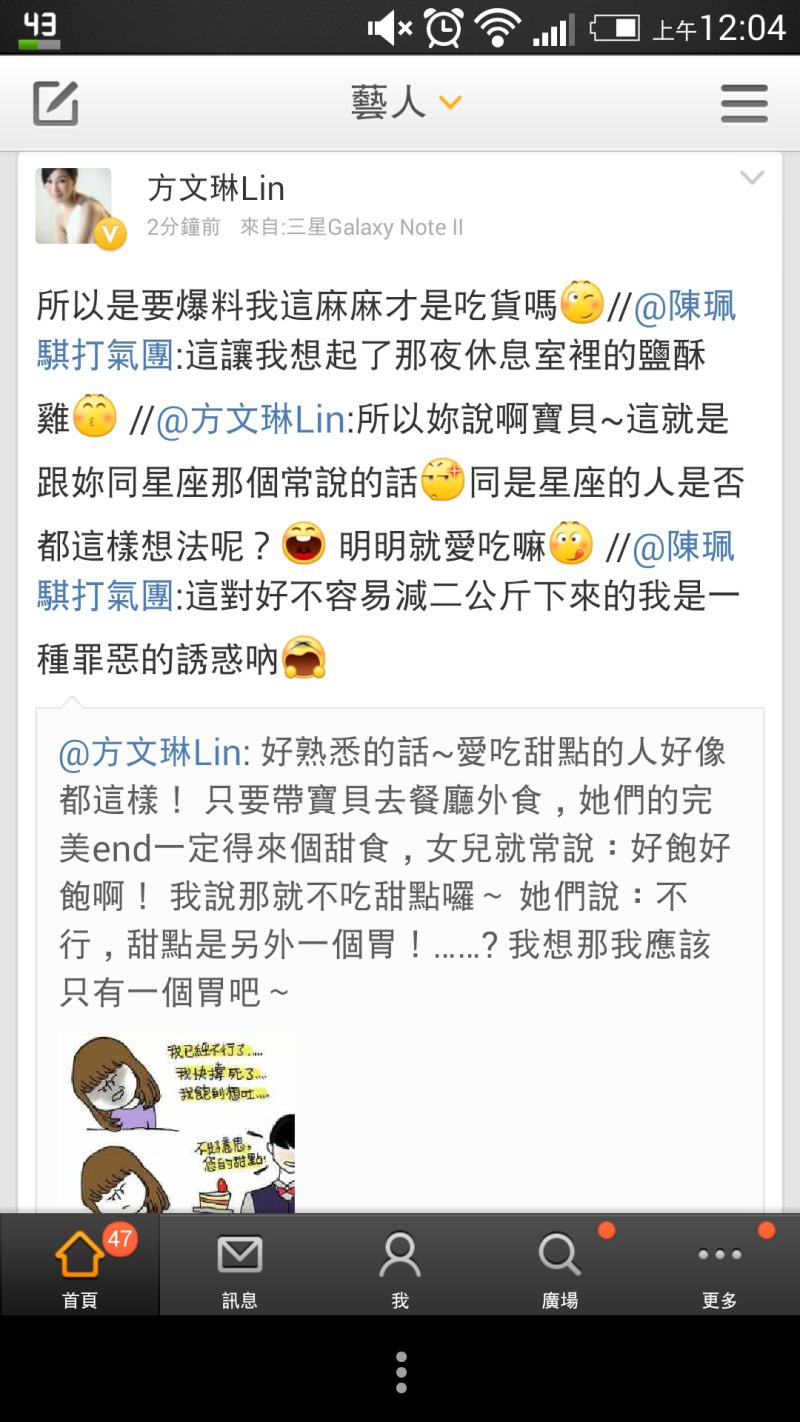Expand the post options chevron
This screenshot has width=800, height=1422.
point(751,178)
